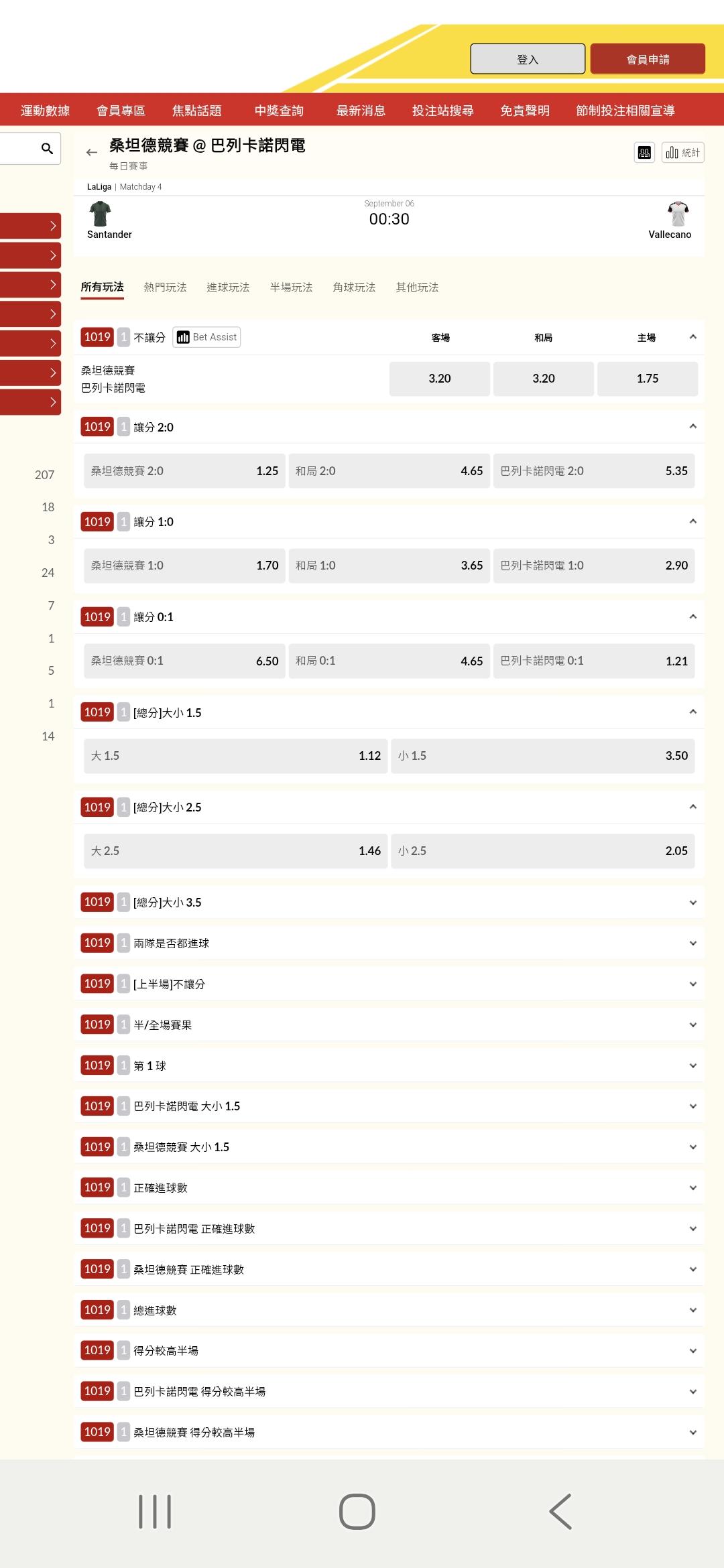Open Bet Assist for 不讓分

pyautogui.click(x=206, y=337)
